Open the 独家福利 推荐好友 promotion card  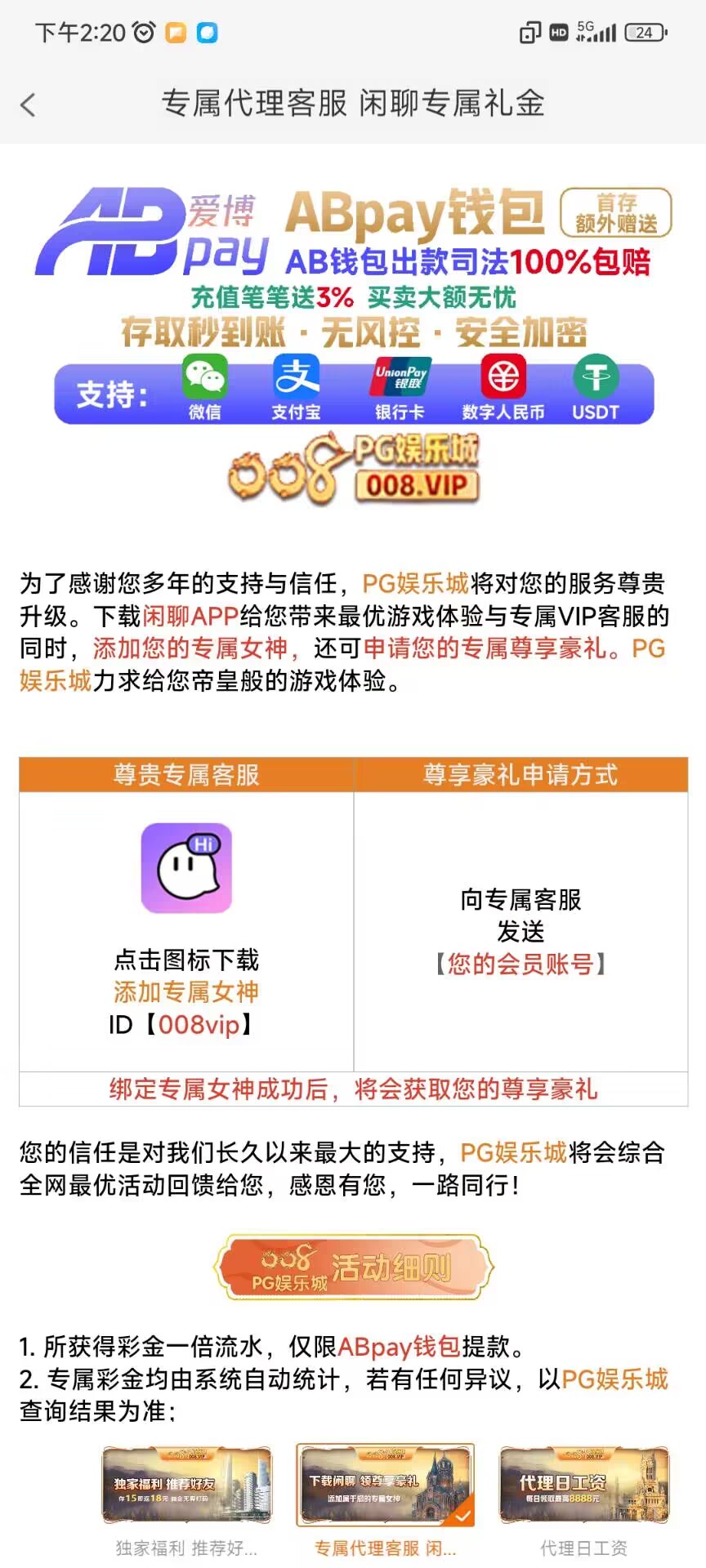pos(186,1485)
